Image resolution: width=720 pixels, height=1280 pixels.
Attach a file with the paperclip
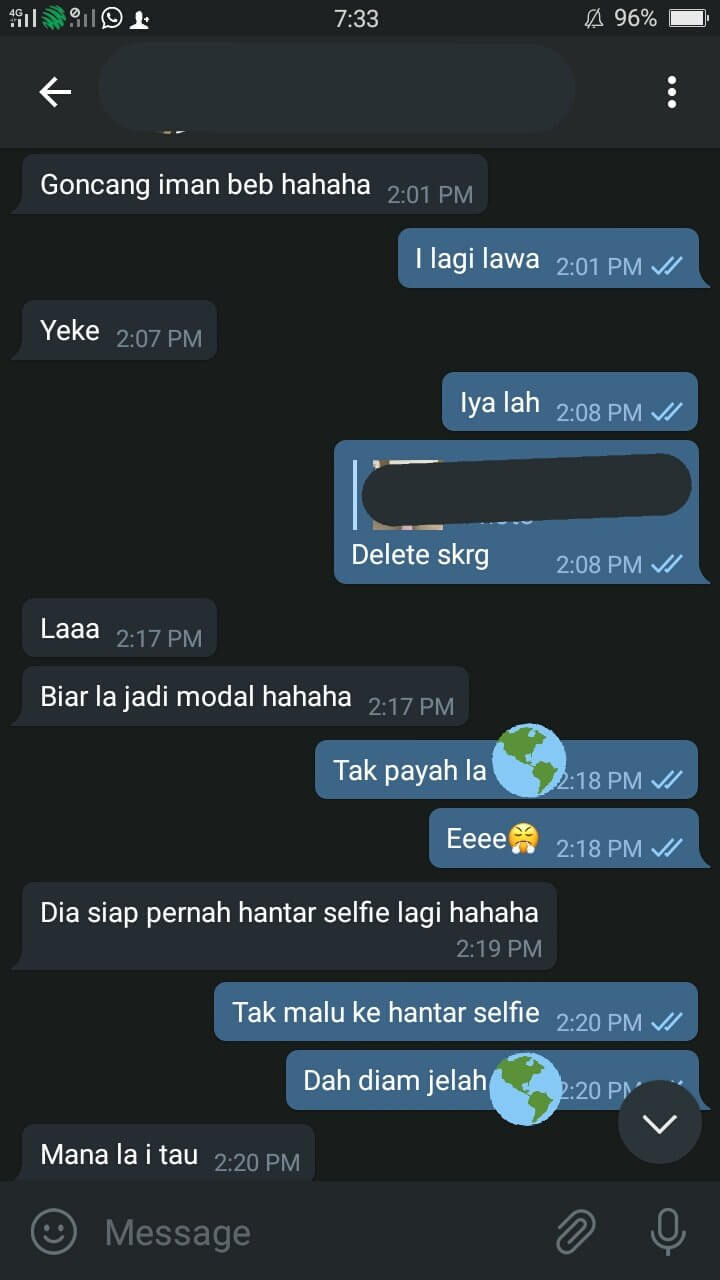[576, 1232]
